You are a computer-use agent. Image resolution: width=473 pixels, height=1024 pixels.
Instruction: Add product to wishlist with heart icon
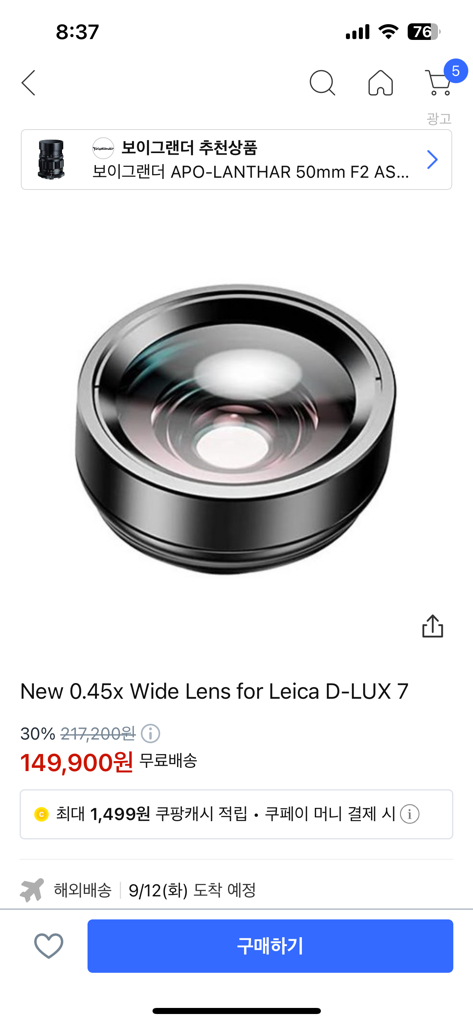pyautogui.click(x=49, y=946)
